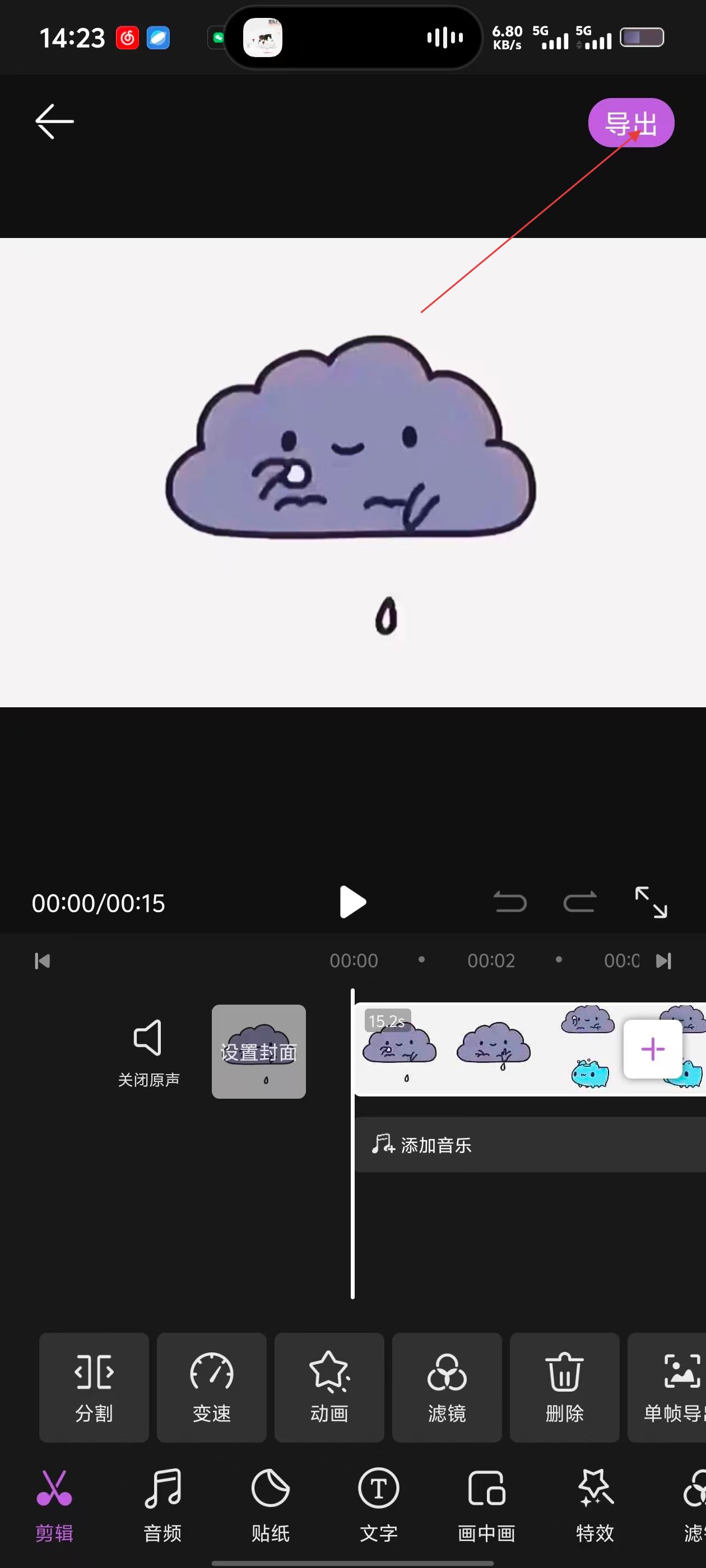Undo the last edit

pos(510,902)
